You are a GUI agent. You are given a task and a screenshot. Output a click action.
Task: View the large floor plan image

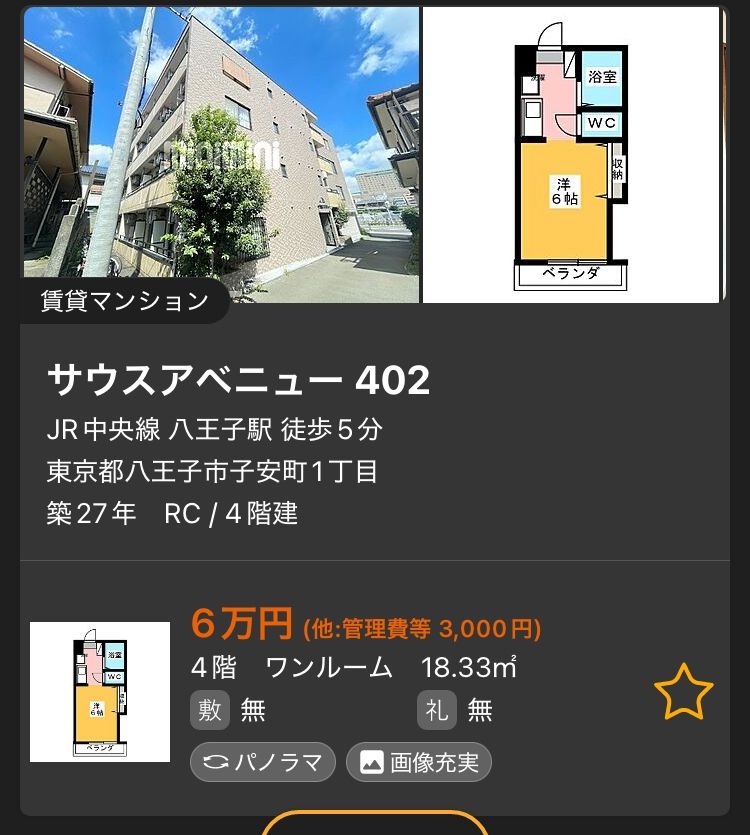pyautogui.click(x=571, y=155)
